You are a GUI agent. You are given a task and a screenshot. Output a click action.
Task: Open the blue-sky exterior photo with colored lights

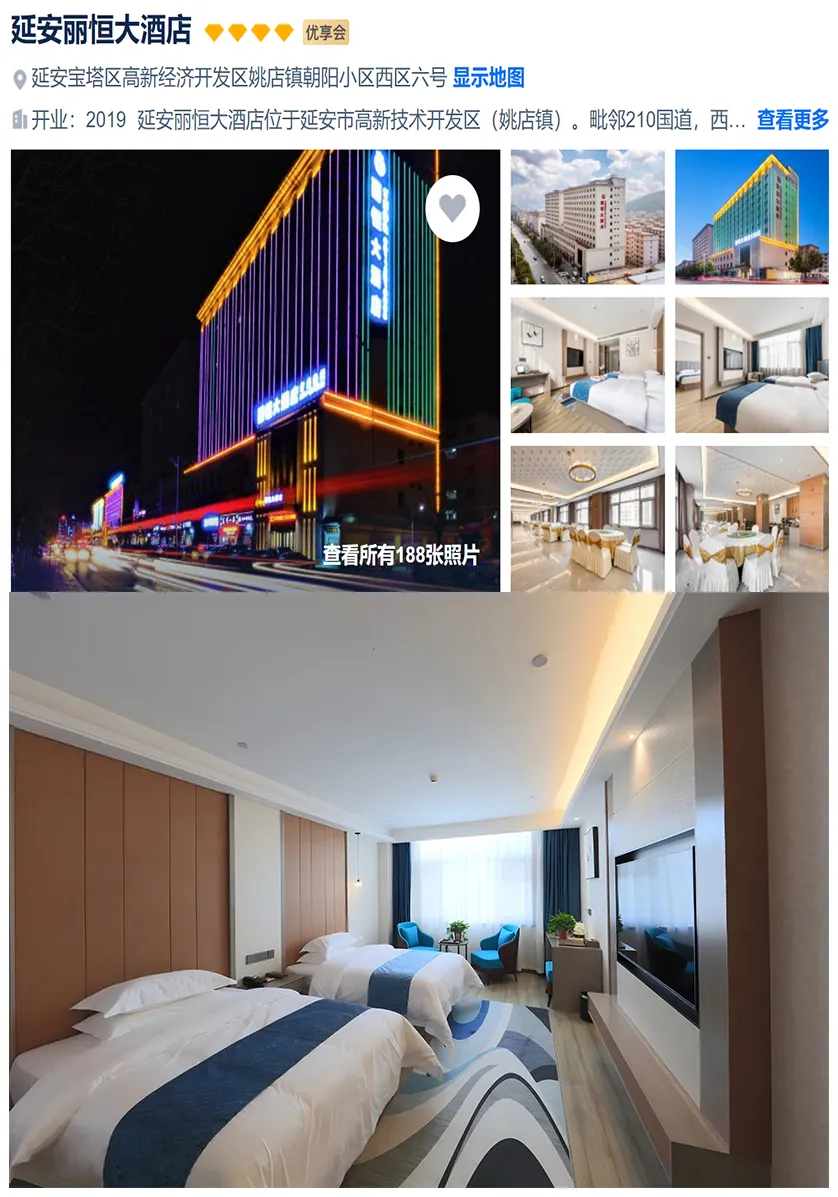pos(751,216)
